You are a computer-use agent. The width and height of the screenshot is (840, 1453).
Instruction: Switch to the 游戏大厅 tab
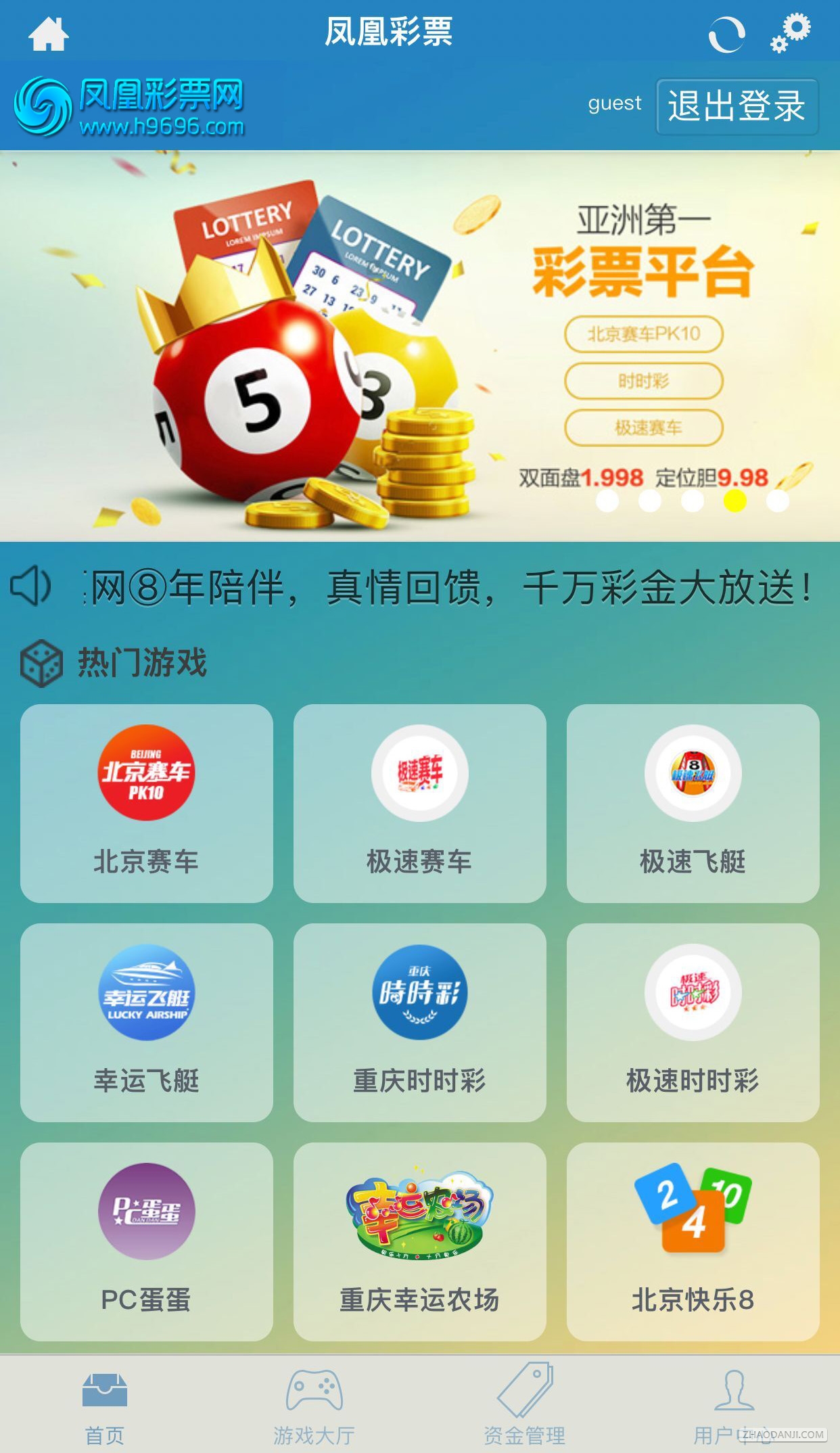pos(314,1406)
